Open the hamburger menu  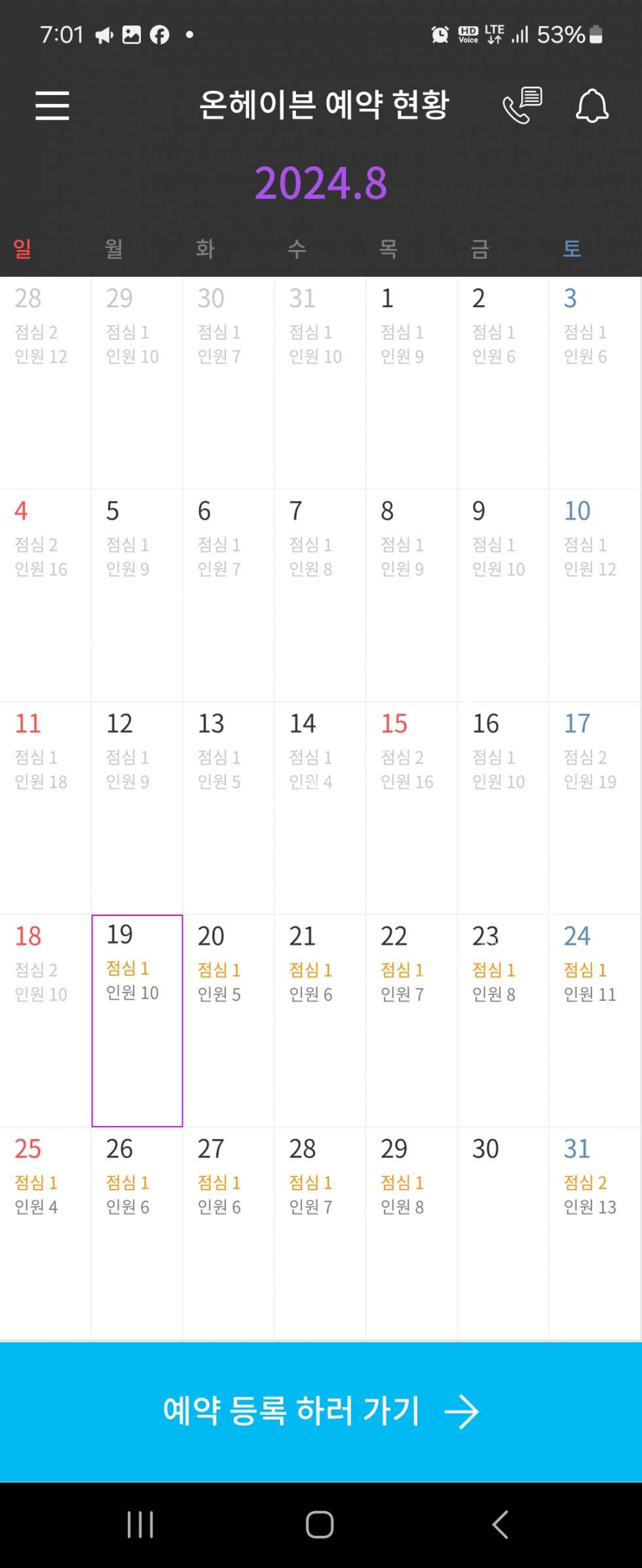tap(52, 105)
